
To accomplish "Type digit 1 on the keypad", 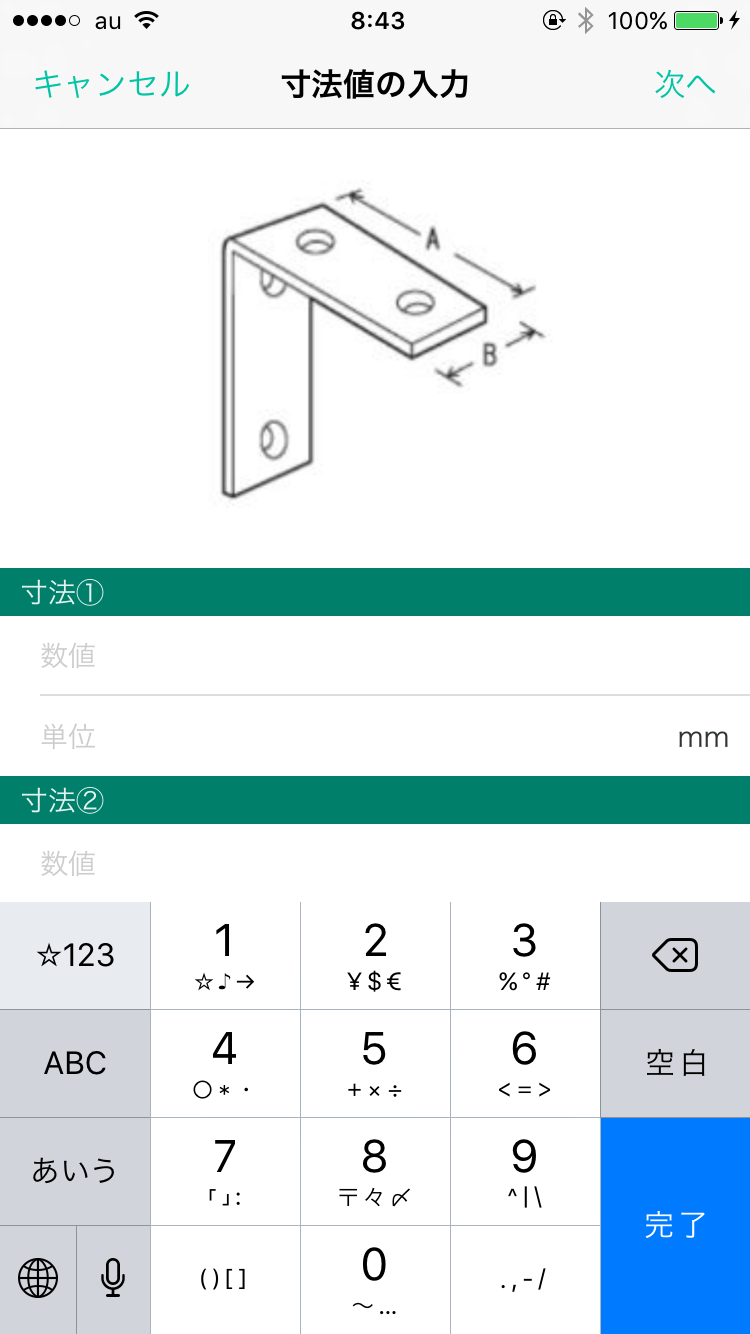I will click(x=225, y=956).
